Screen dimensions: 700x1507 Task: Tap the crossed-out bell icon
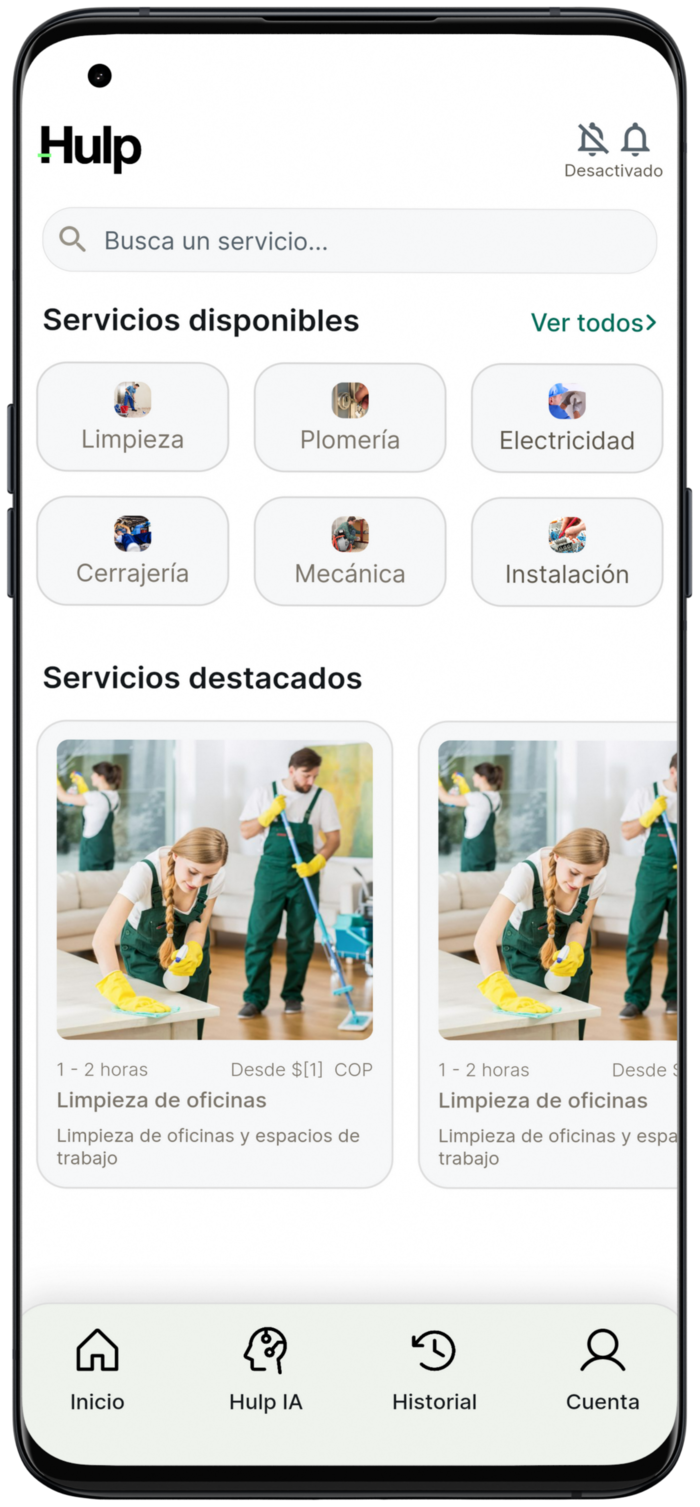pyautogui.click(x=592, y=139)
